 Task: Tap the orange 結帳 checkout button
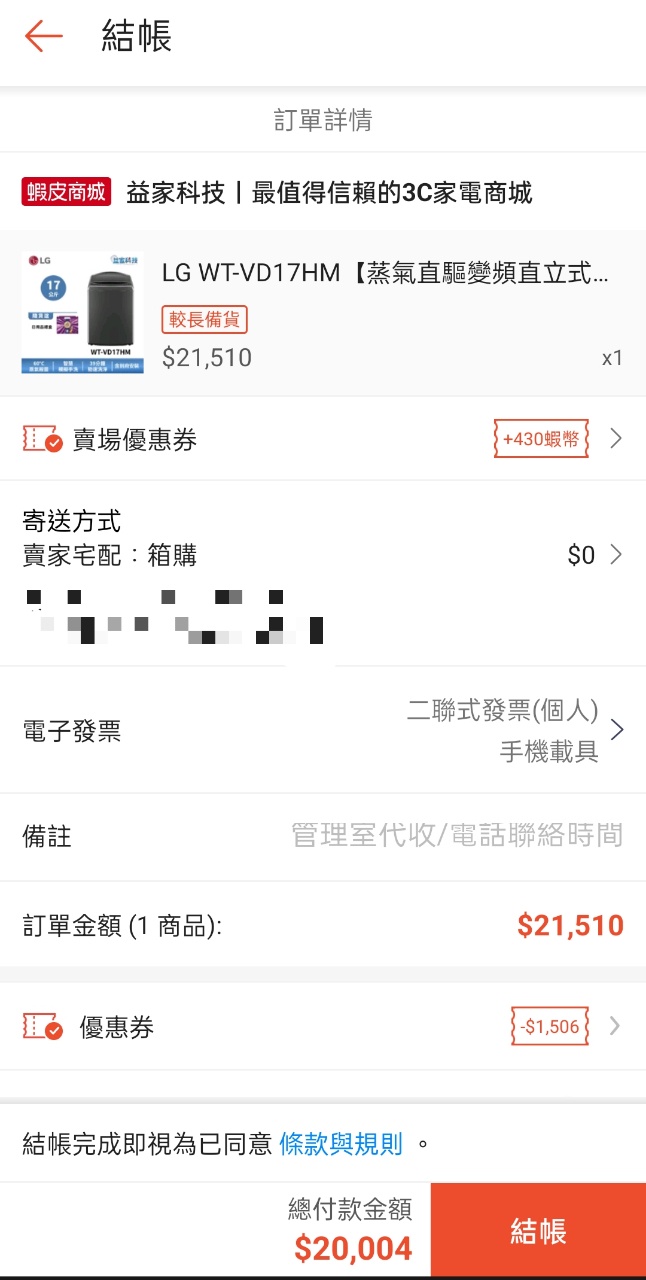click(538, 1231)
